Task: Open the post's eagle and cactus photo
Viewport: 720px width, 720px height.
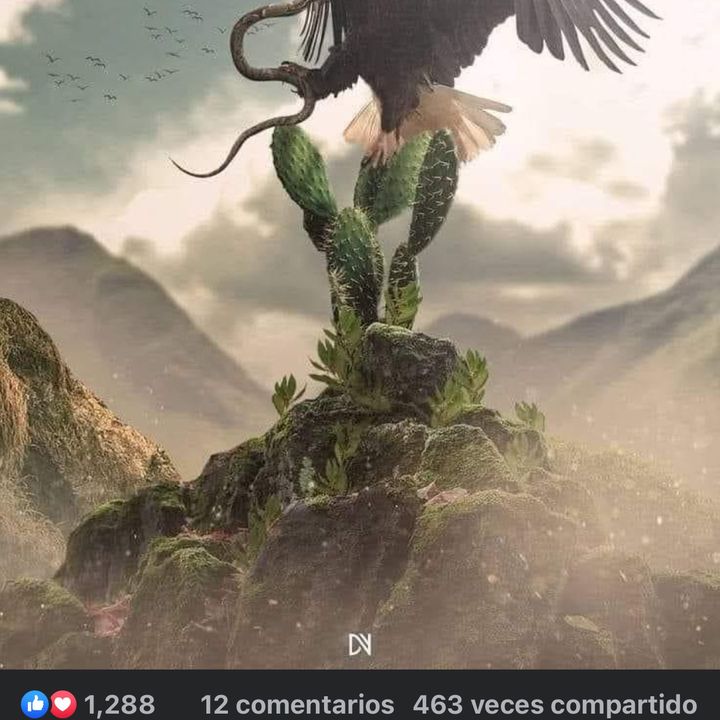Action: point(360,335)
